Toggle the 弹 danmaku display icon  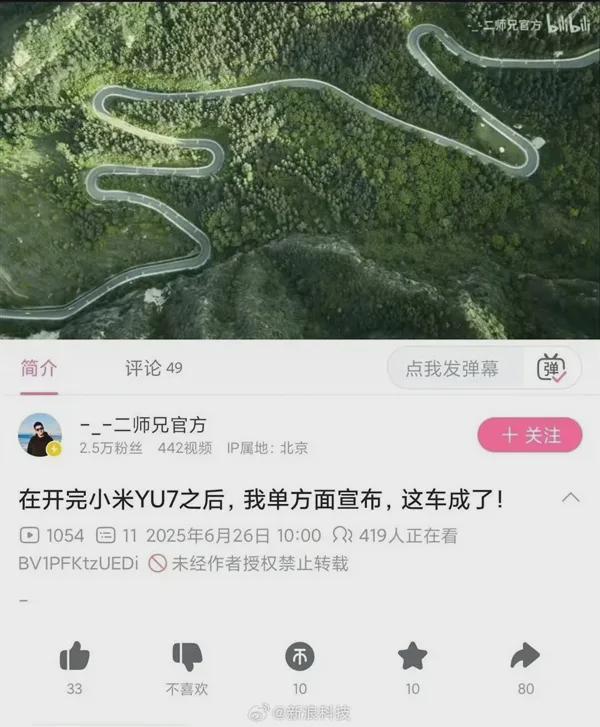point(551,368)
